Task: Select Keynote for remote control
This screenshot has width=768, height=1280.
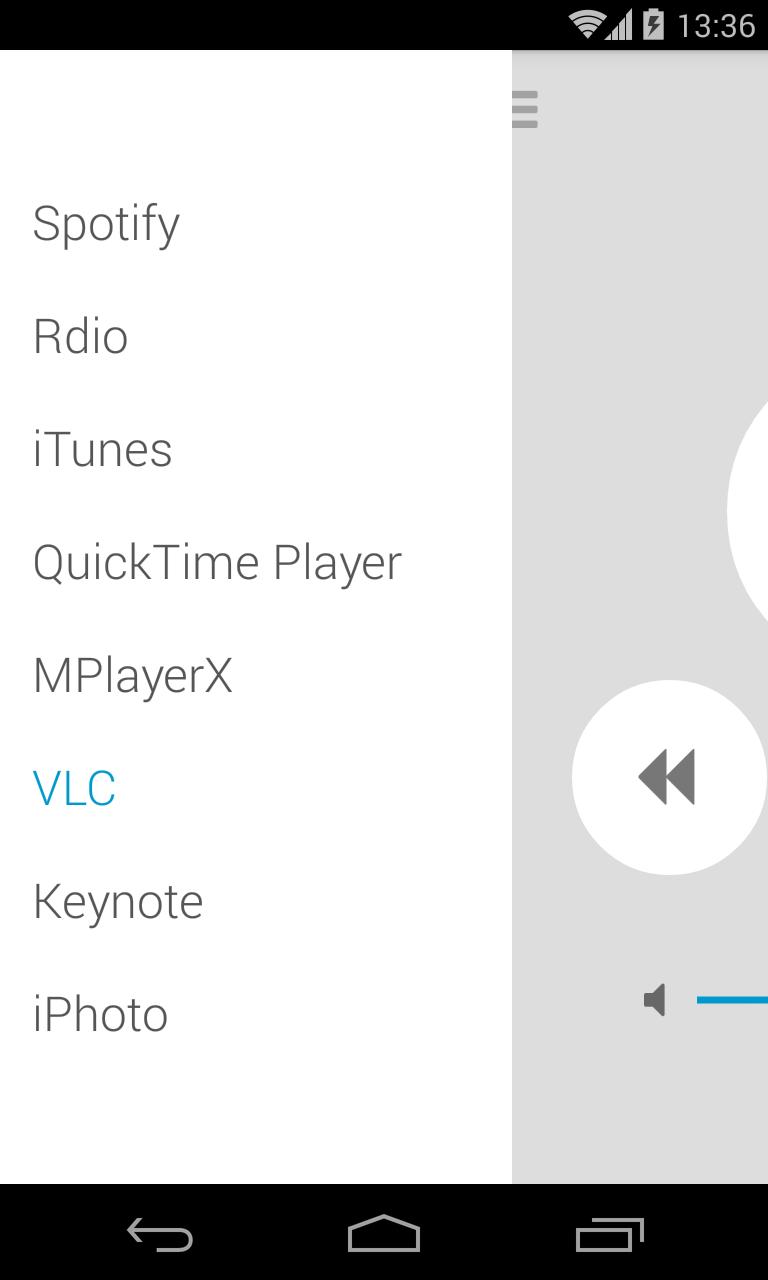Action: click(117, 901)
